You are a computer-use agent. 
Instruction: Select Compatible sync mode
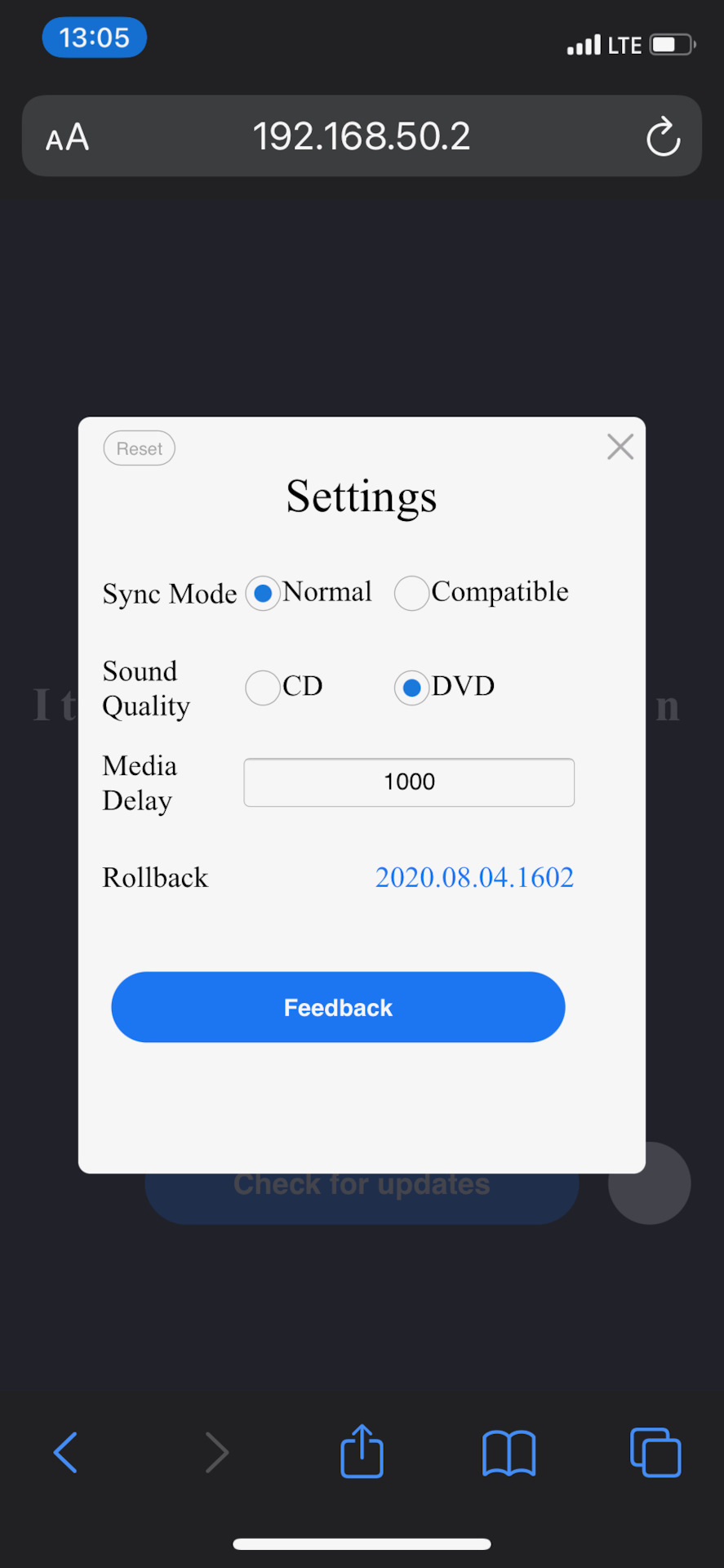pyautogui.click(x=411, y=594)
